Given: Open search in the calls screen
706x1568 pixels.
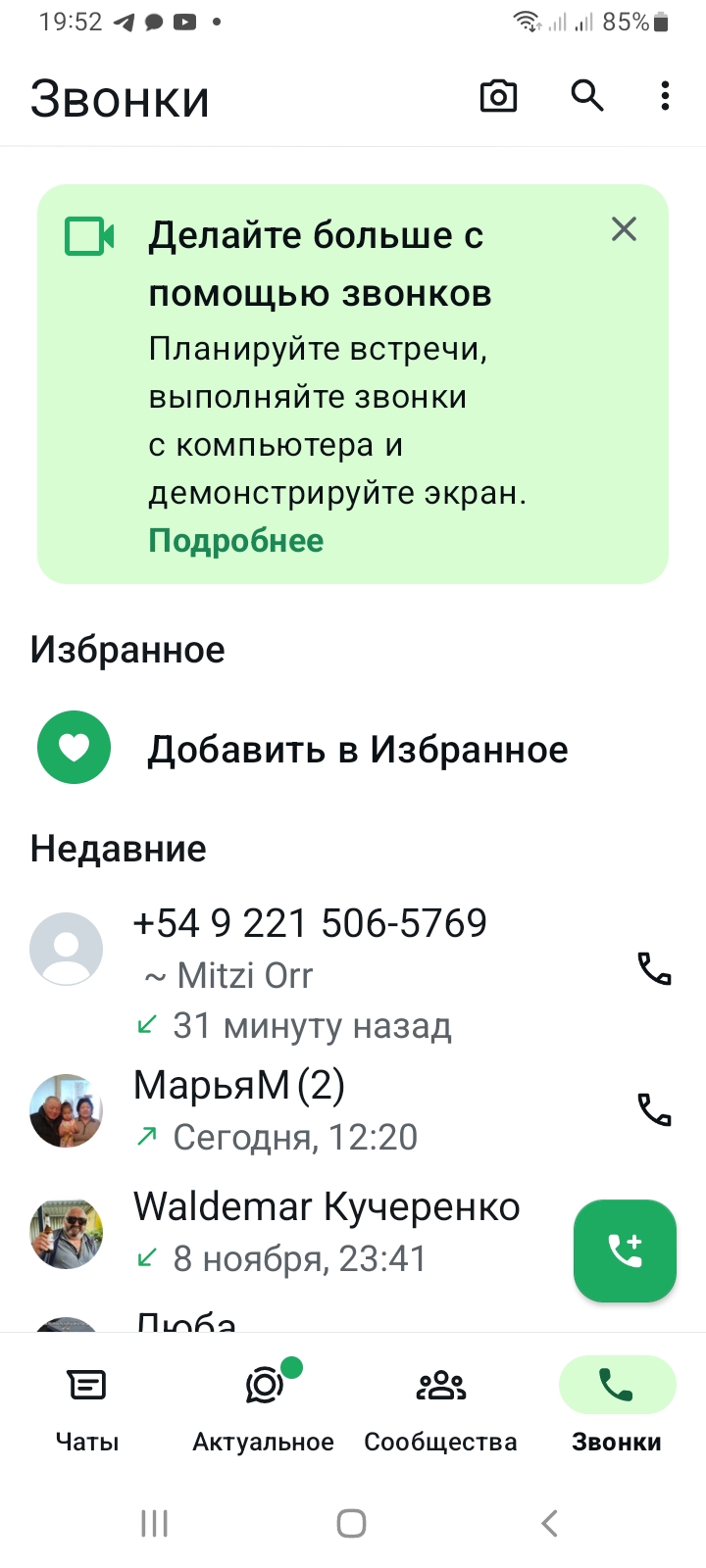Looking at the screenshot, I should point(586,96).
